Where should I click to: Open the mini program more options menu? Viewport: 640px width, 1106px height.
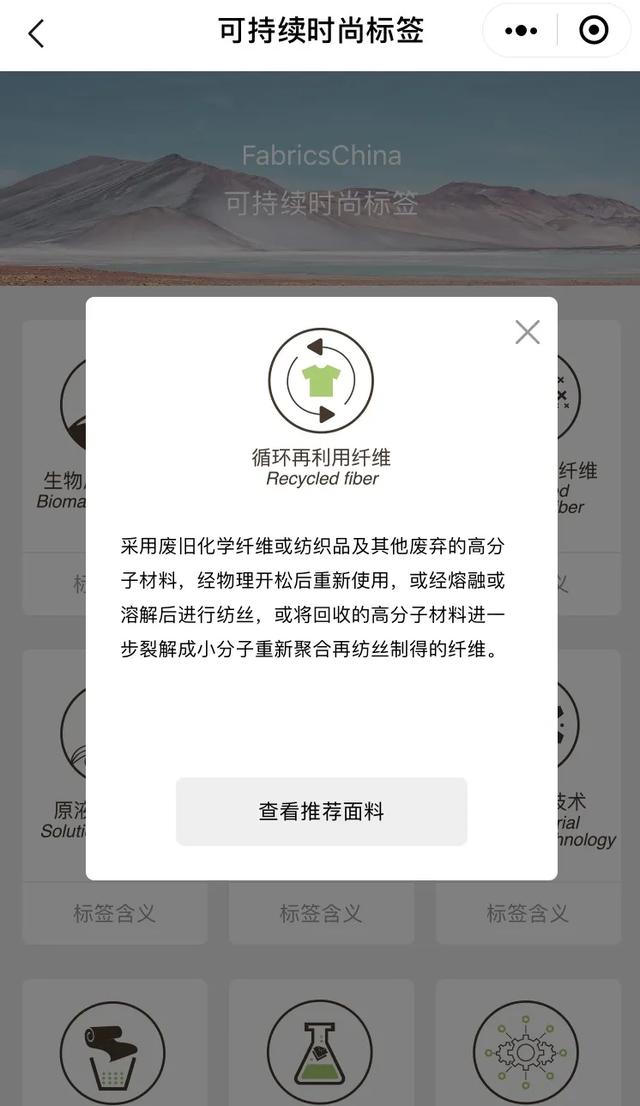click(x=521, y=31)
